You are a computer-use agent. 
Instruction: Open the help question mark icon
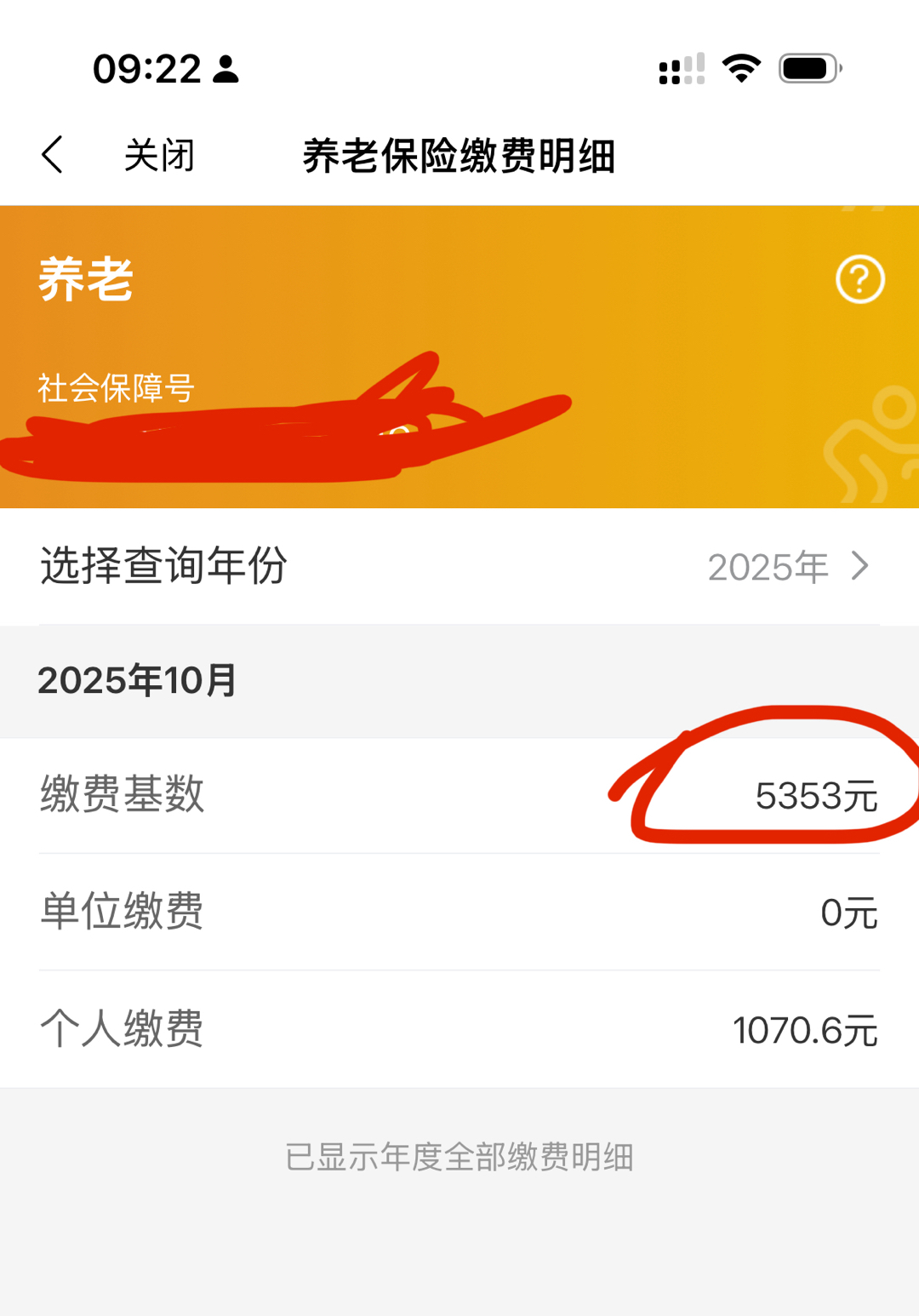pyautogui.click(x=860, y=279)
